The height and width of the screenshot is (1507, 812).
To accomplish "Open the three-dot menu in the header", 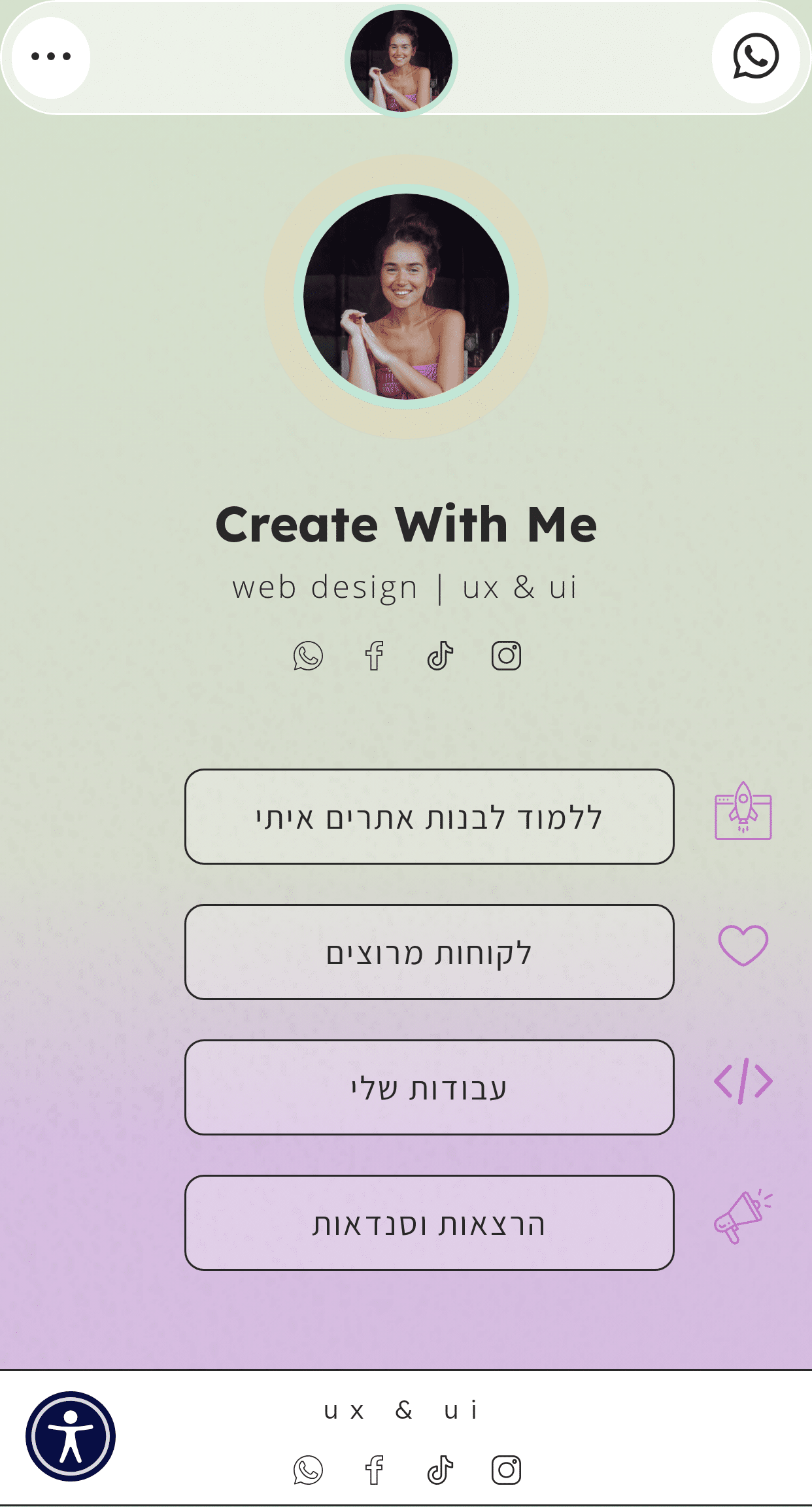I will (51, 58).
